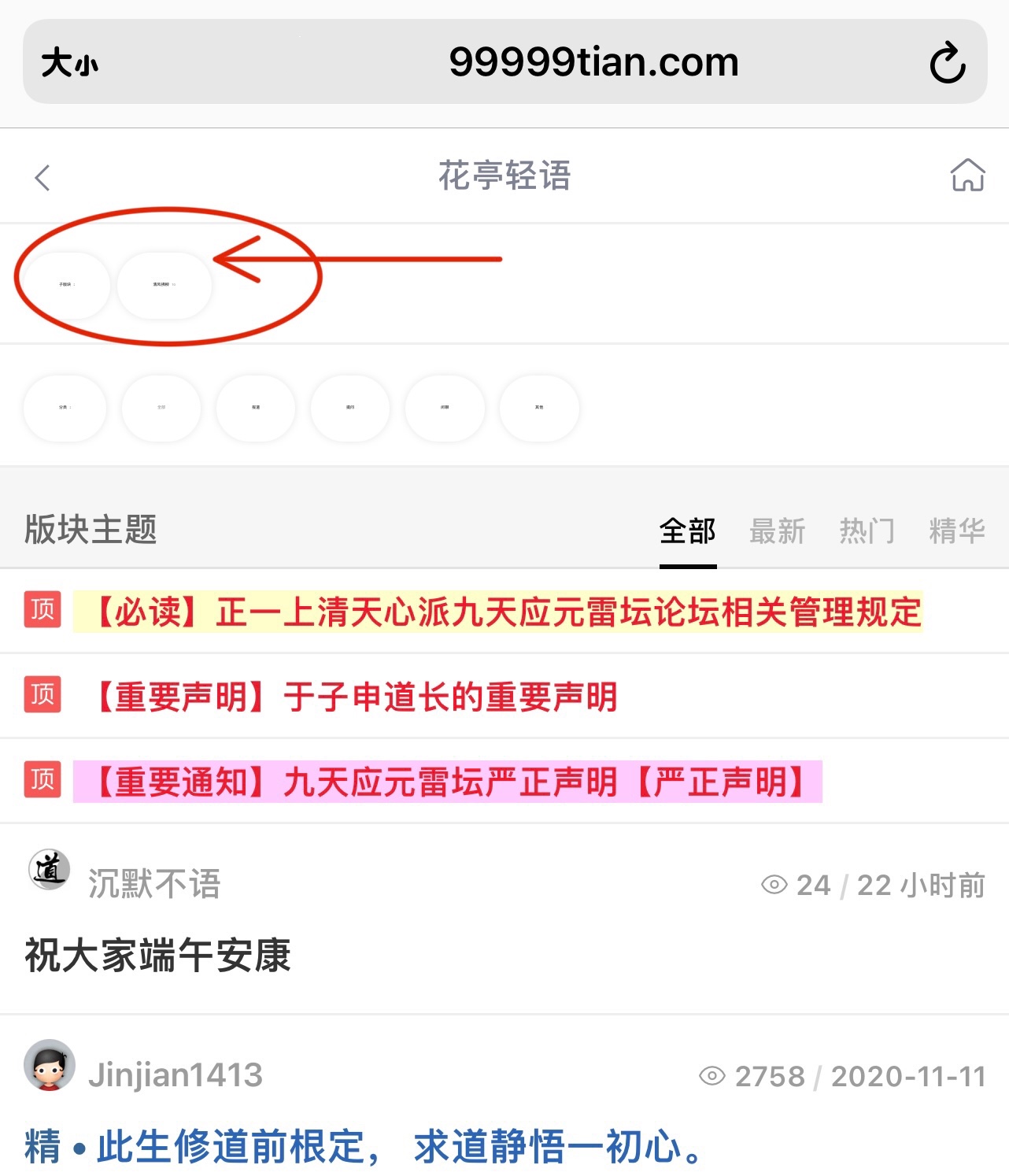This screenshot has height=1176, width=1009.
Task: Open the 【重要通知】九天应元雷坛严正声明 thread
Action: coord(449,782)
